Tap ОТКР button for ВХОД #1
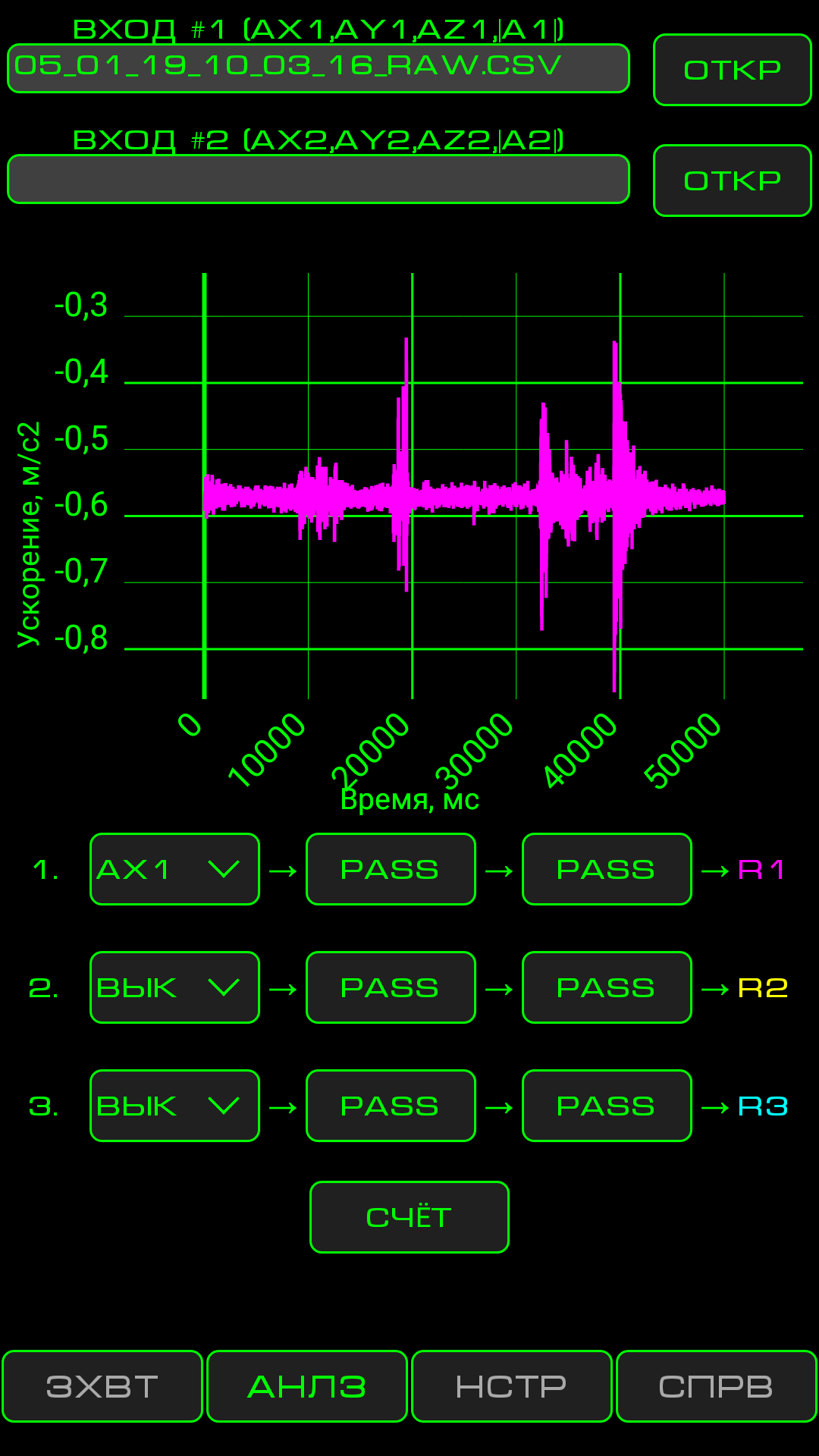819x1456 pixels. pos(733,70)
